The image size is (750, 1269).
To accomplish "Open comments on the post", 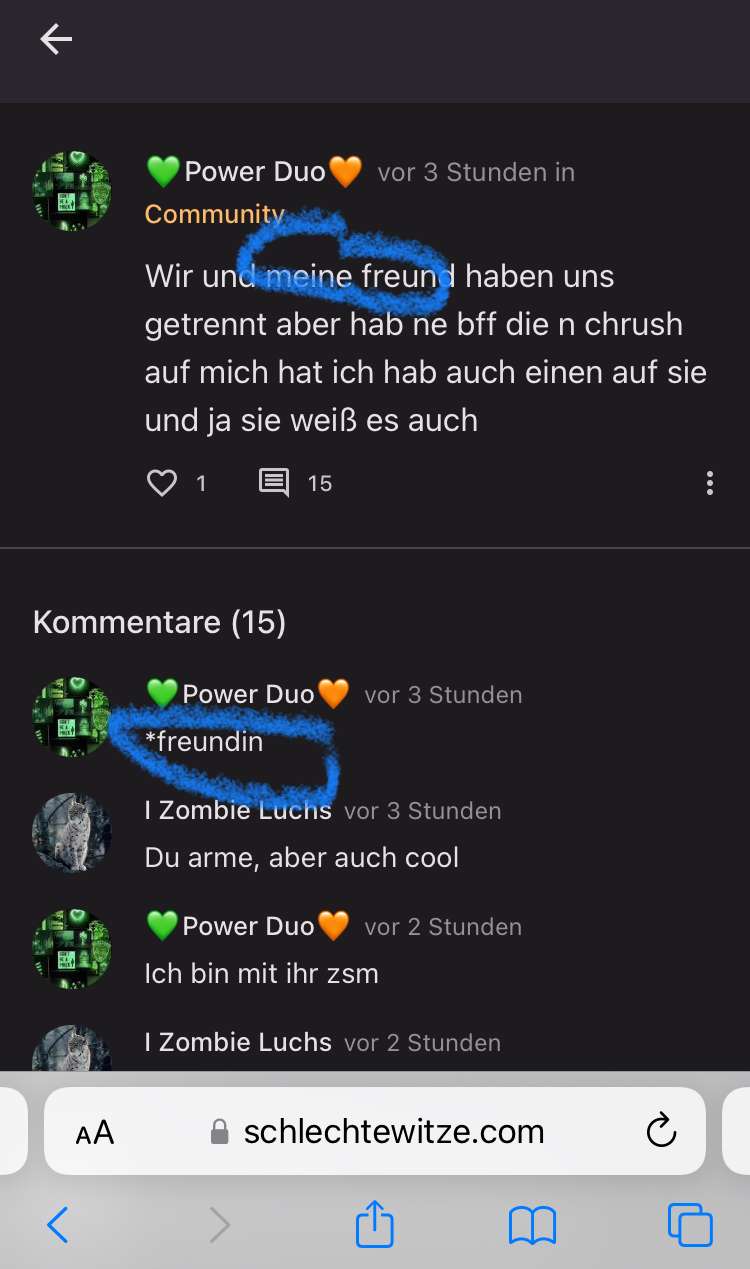I will (x=274, y=484).
